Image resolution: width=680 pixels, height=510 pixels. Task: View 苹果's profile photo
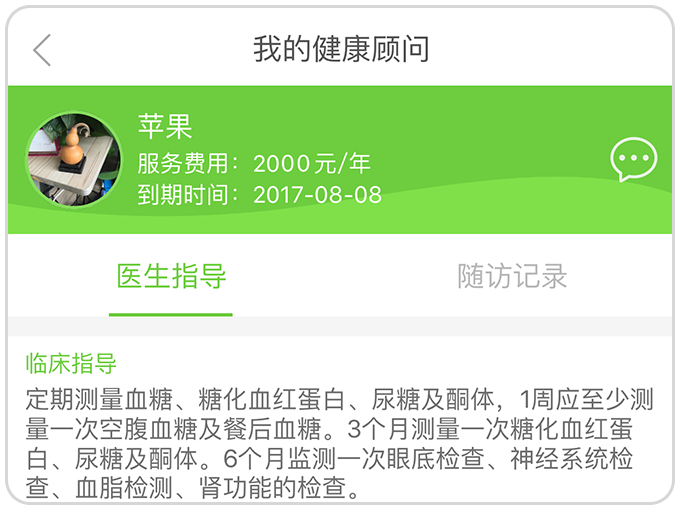point(68,160)
